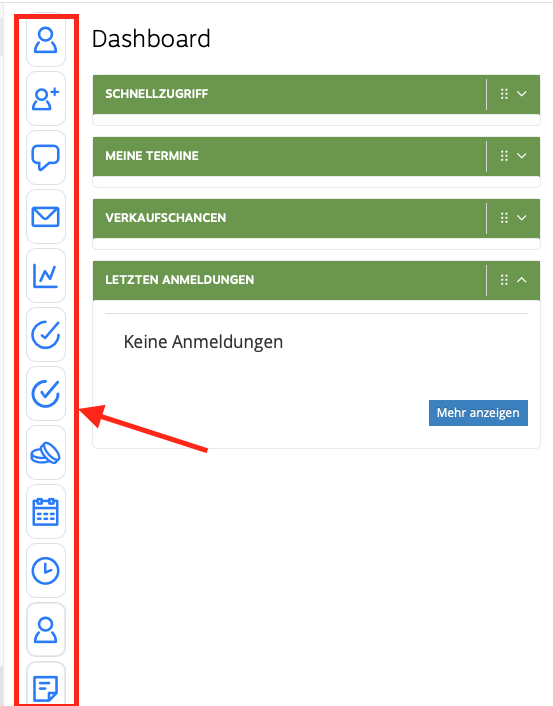553x706 pixels.
Task: Open the line chart statistics icon
Action: tap(46, 276)
